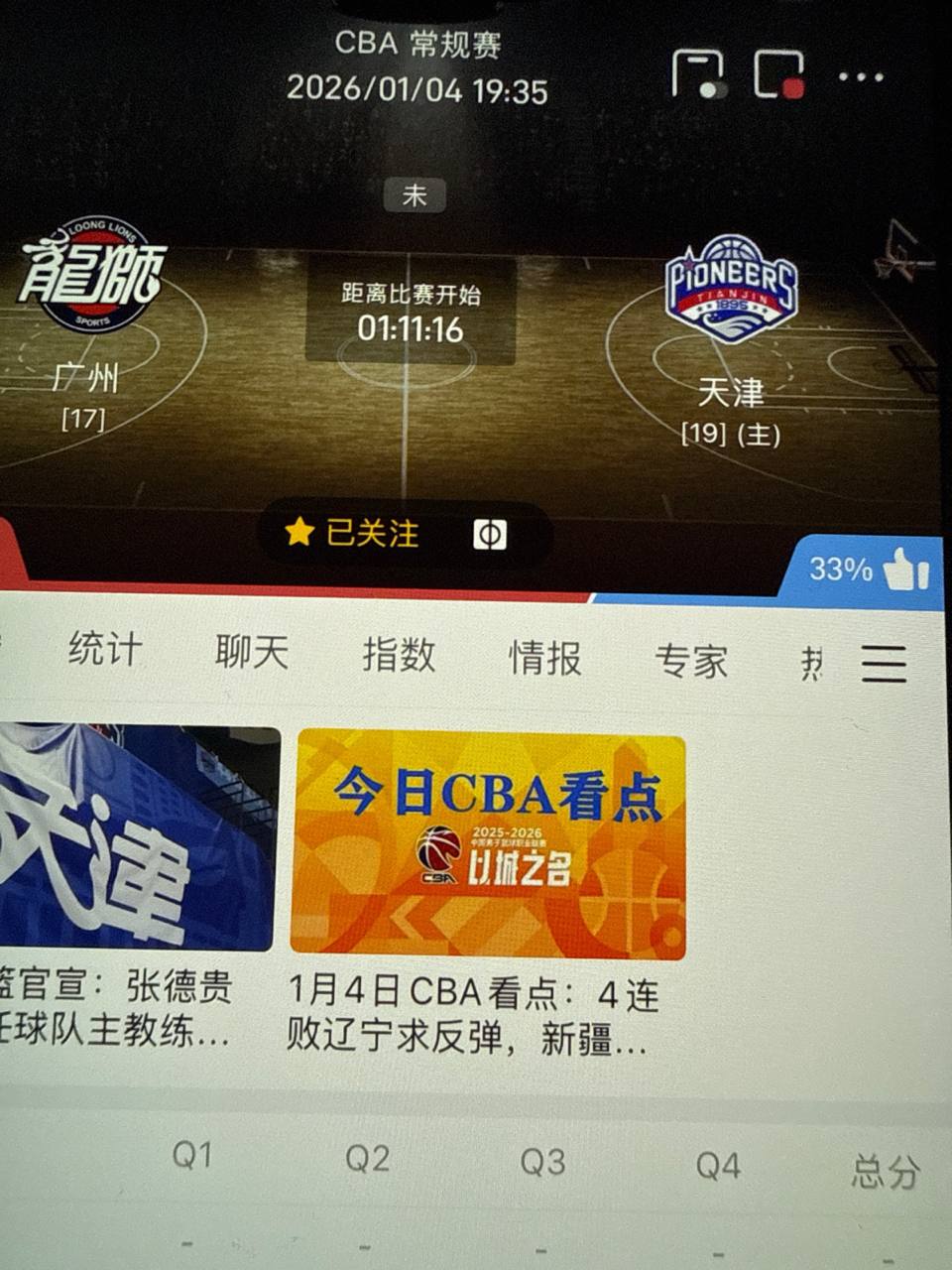Open the three-dot overflow menu
The width and height of the screenshot is (952, 1270).
(x=860, y=77)
